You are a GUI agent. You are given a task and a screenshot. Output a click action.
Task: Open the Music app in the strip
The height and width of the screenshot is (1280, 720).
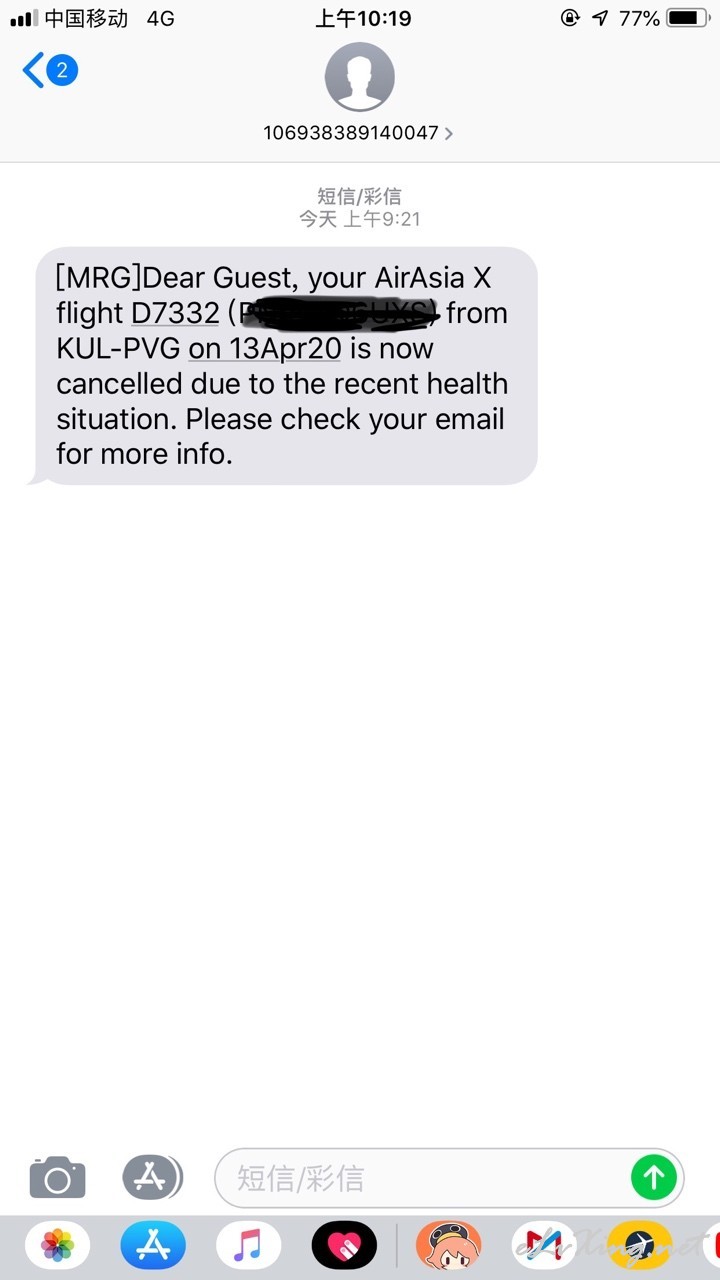click(248, 1246)
